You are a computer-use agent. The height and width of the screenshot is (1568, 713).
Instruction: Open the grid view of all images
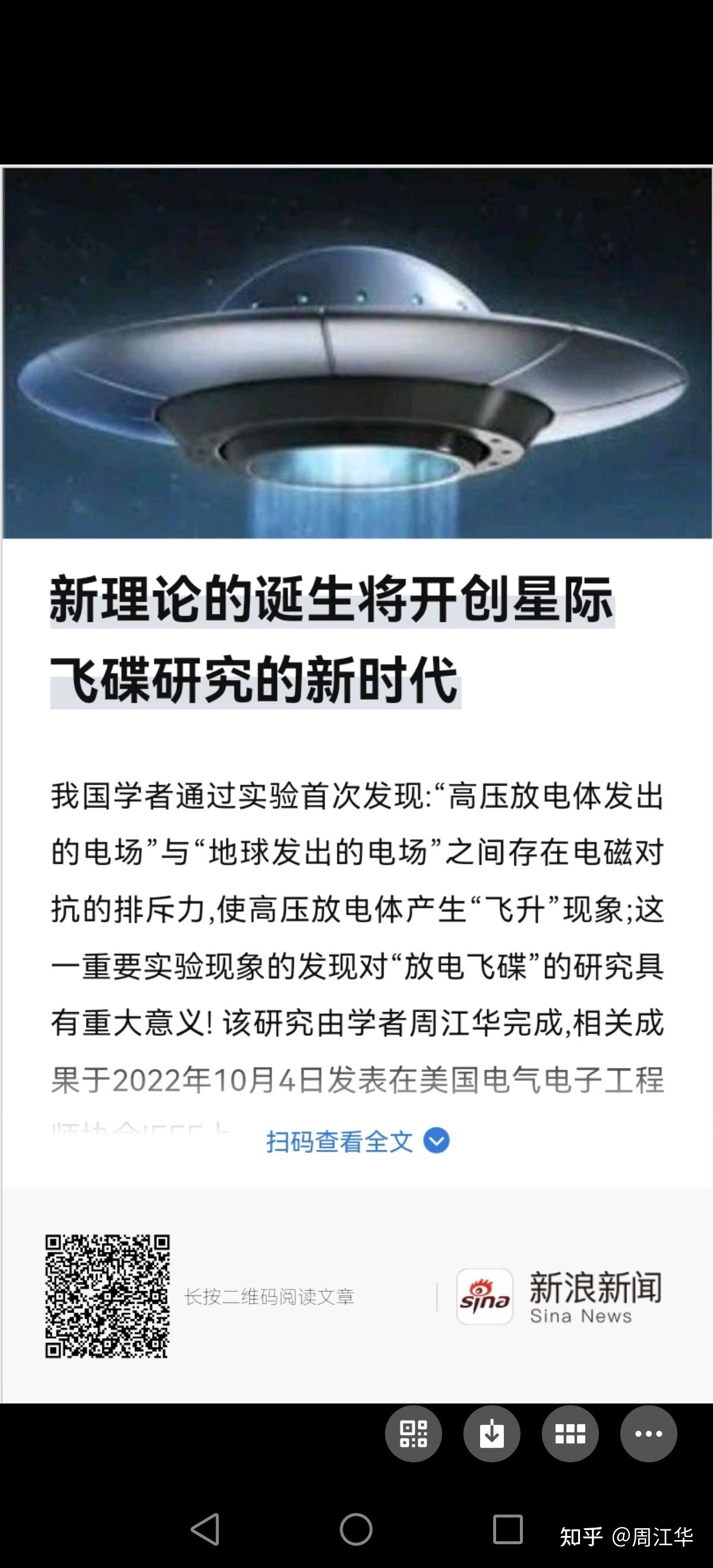click(x=570, y=1434)
